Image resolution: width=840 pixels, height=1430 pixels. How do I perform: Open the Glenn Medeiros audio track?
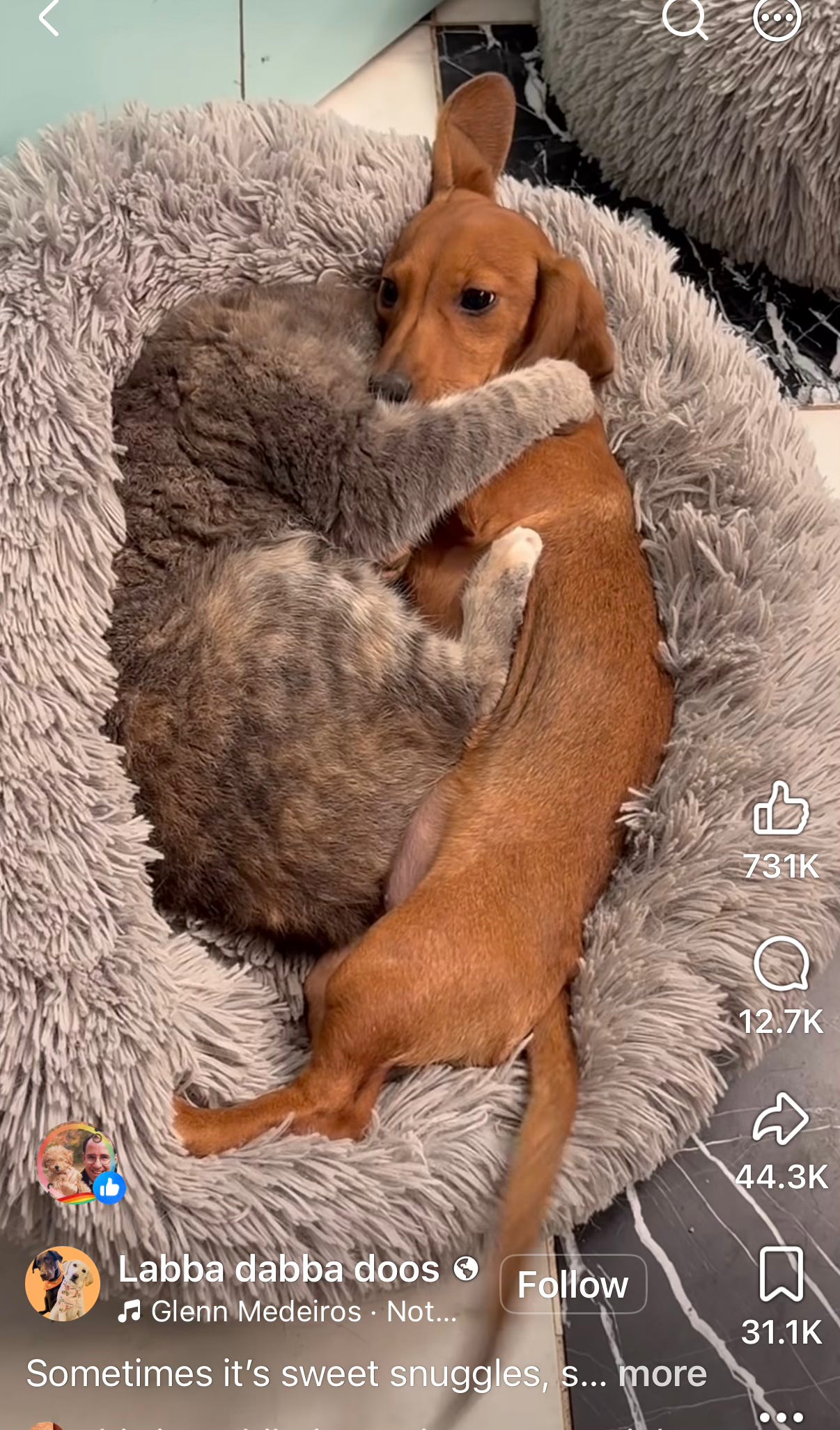[287, 1312]
